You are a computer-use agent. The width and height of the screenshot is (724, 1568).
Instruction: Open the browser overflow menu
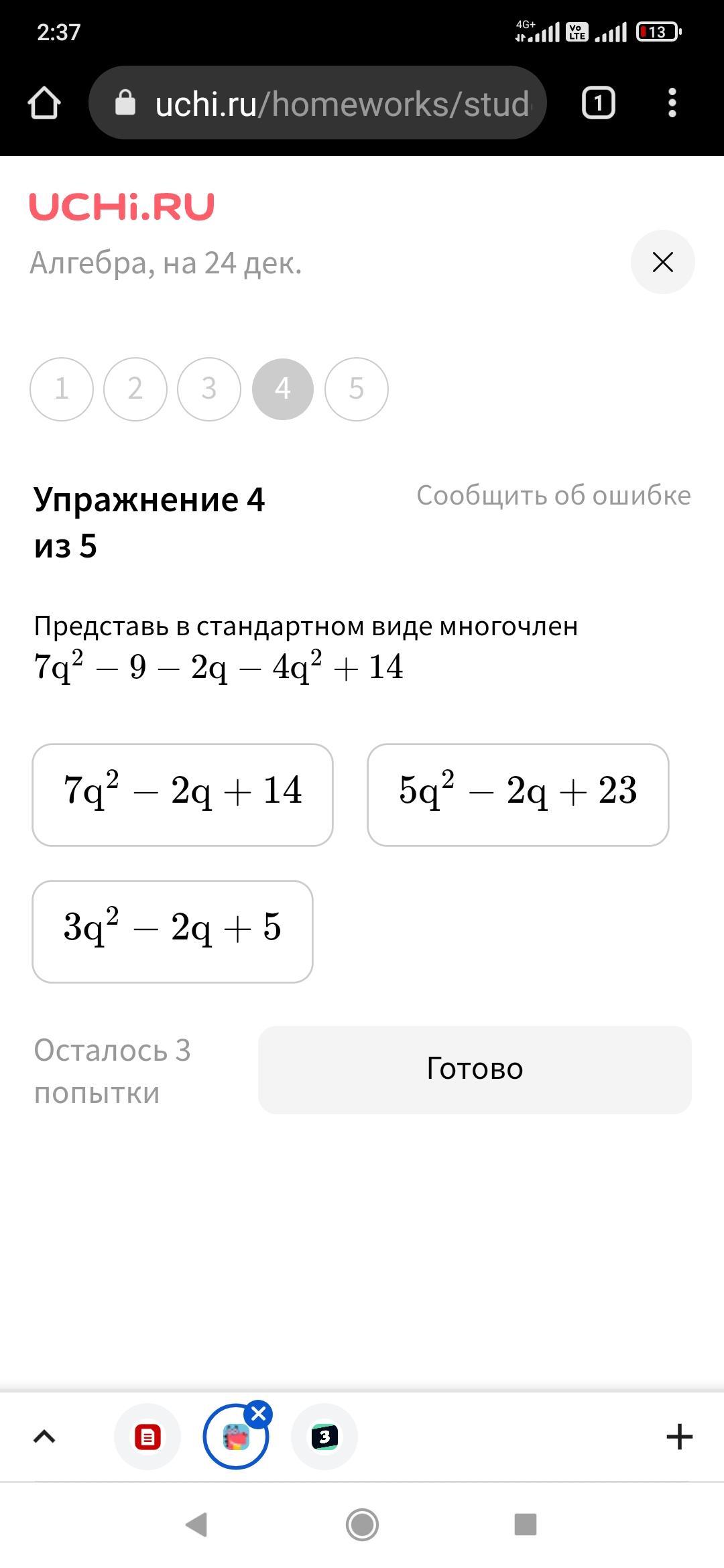tap(672, 103)
